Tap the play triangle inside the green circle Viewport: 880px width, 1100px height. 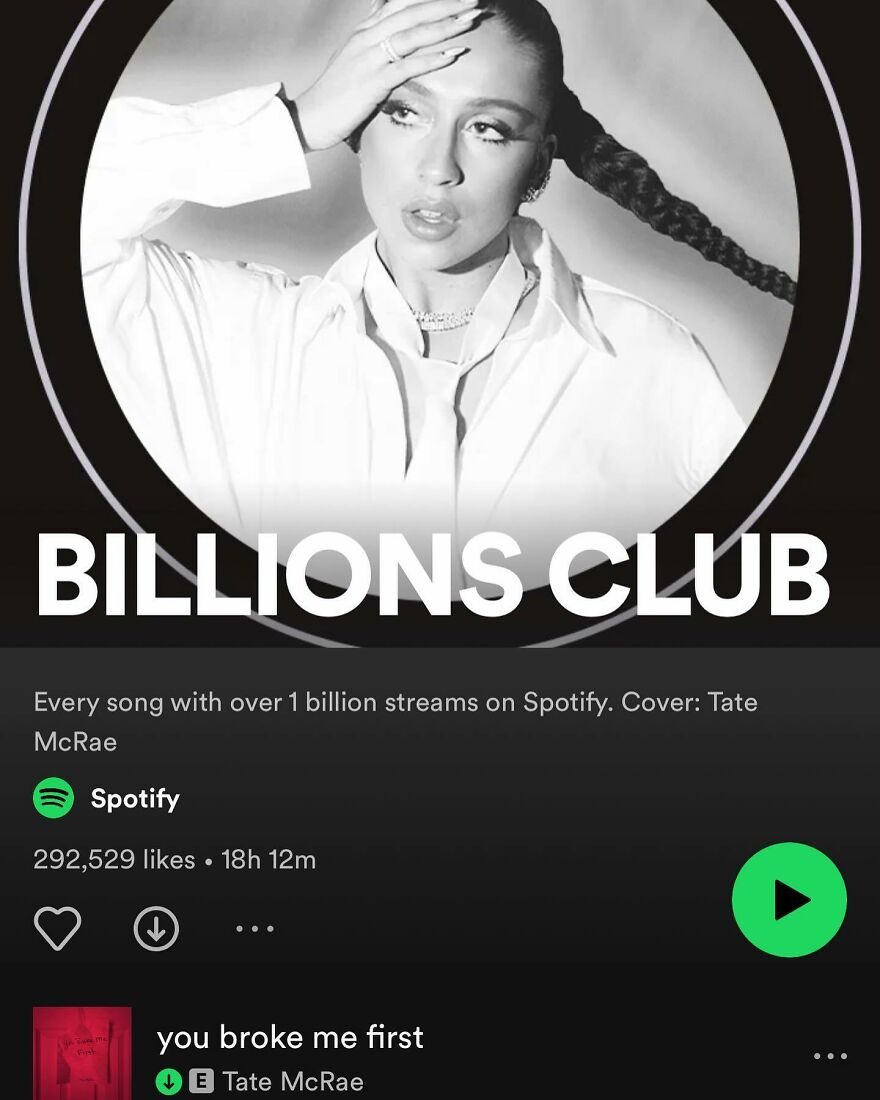793,899
